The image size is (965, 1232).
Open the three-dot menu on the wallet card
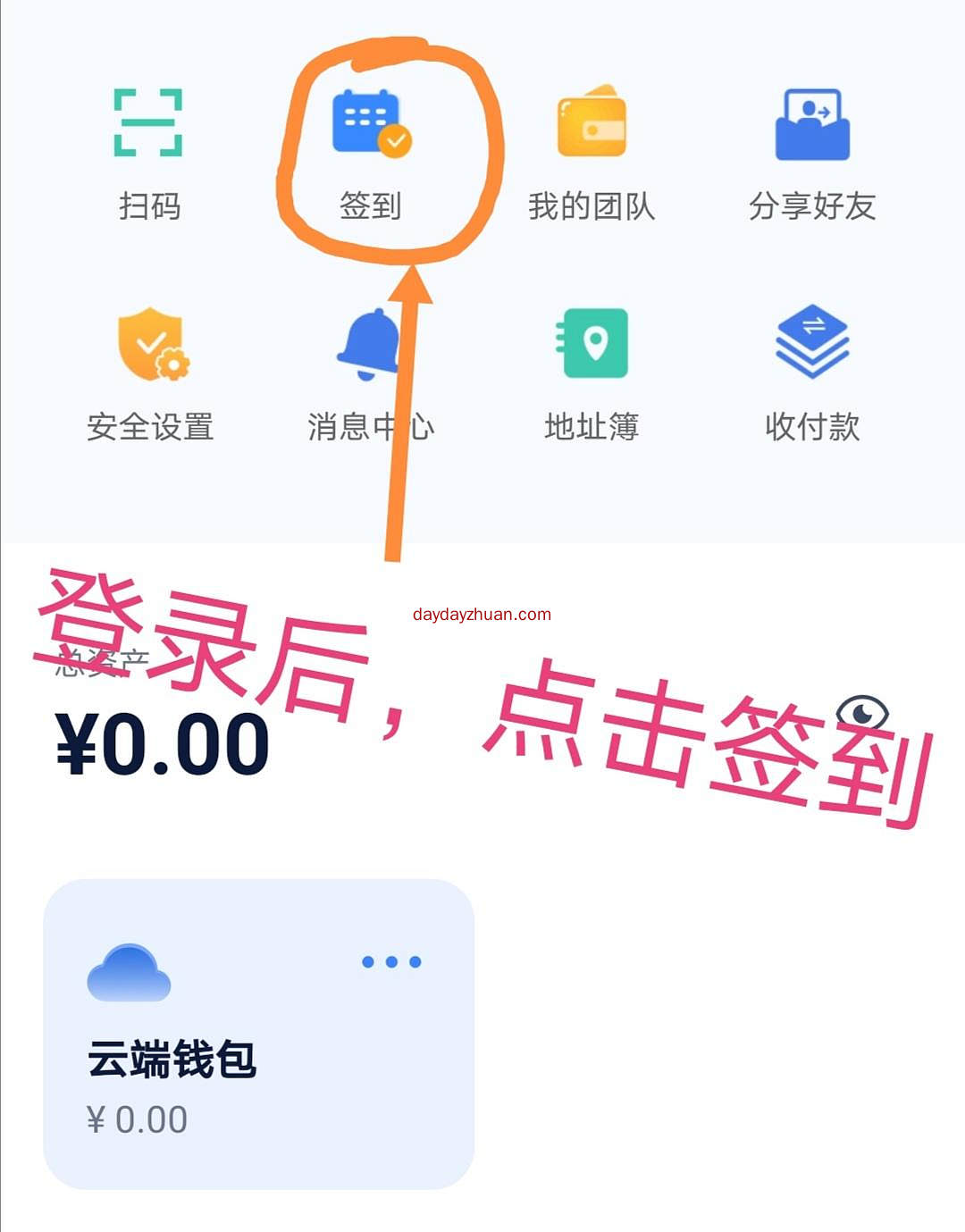pos(390,962)
